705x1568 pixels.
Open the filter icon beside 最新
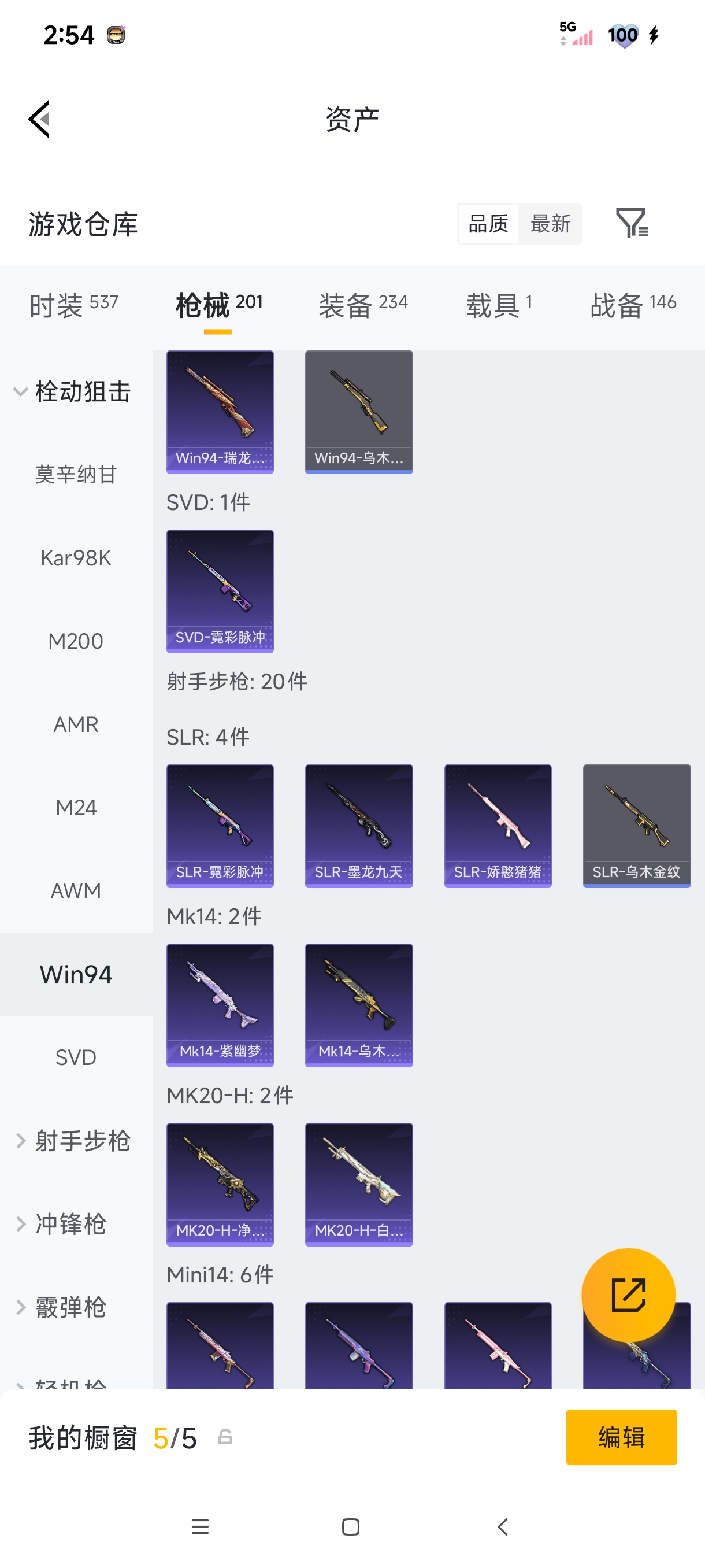[632, 223]
